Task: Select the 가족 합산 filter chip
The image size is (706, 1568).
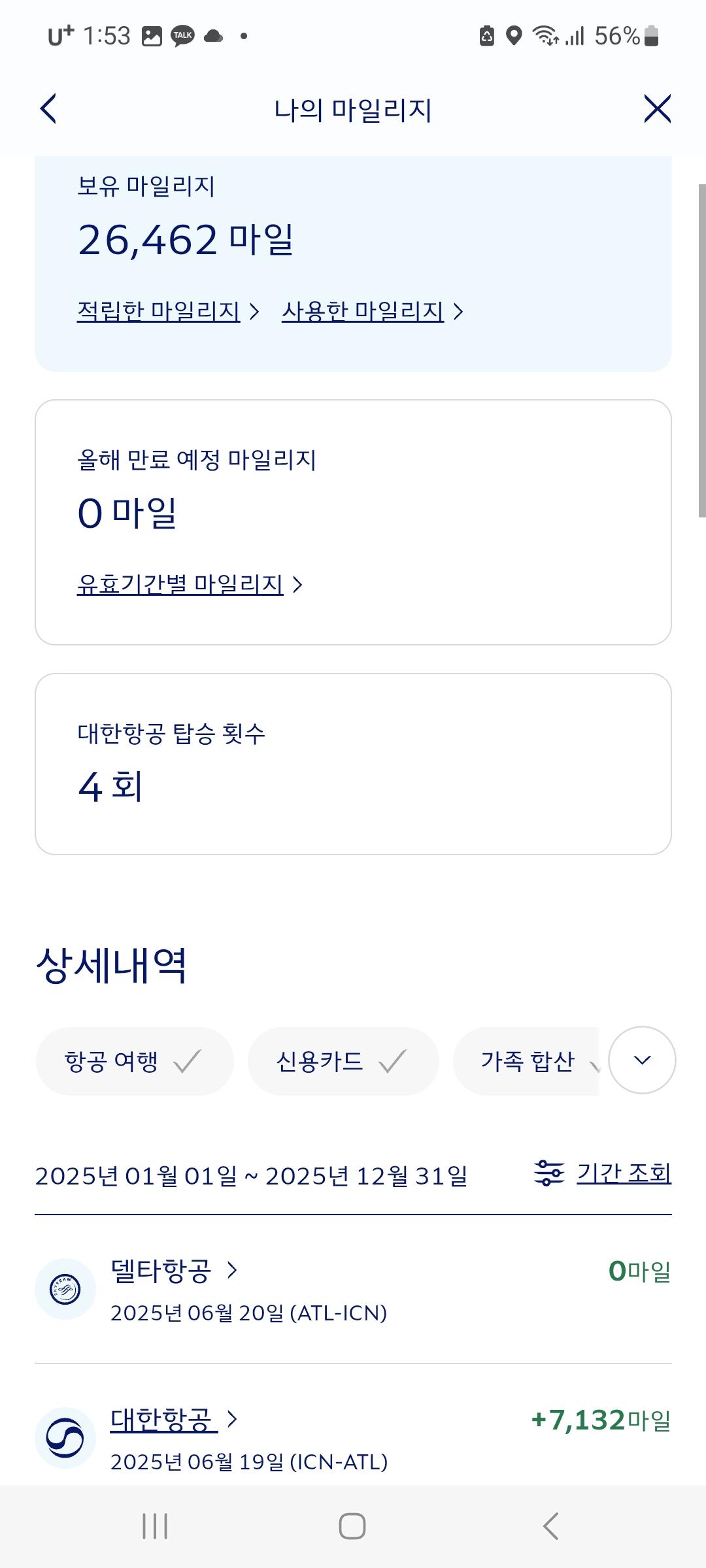Action: [x=526, y=1061]
